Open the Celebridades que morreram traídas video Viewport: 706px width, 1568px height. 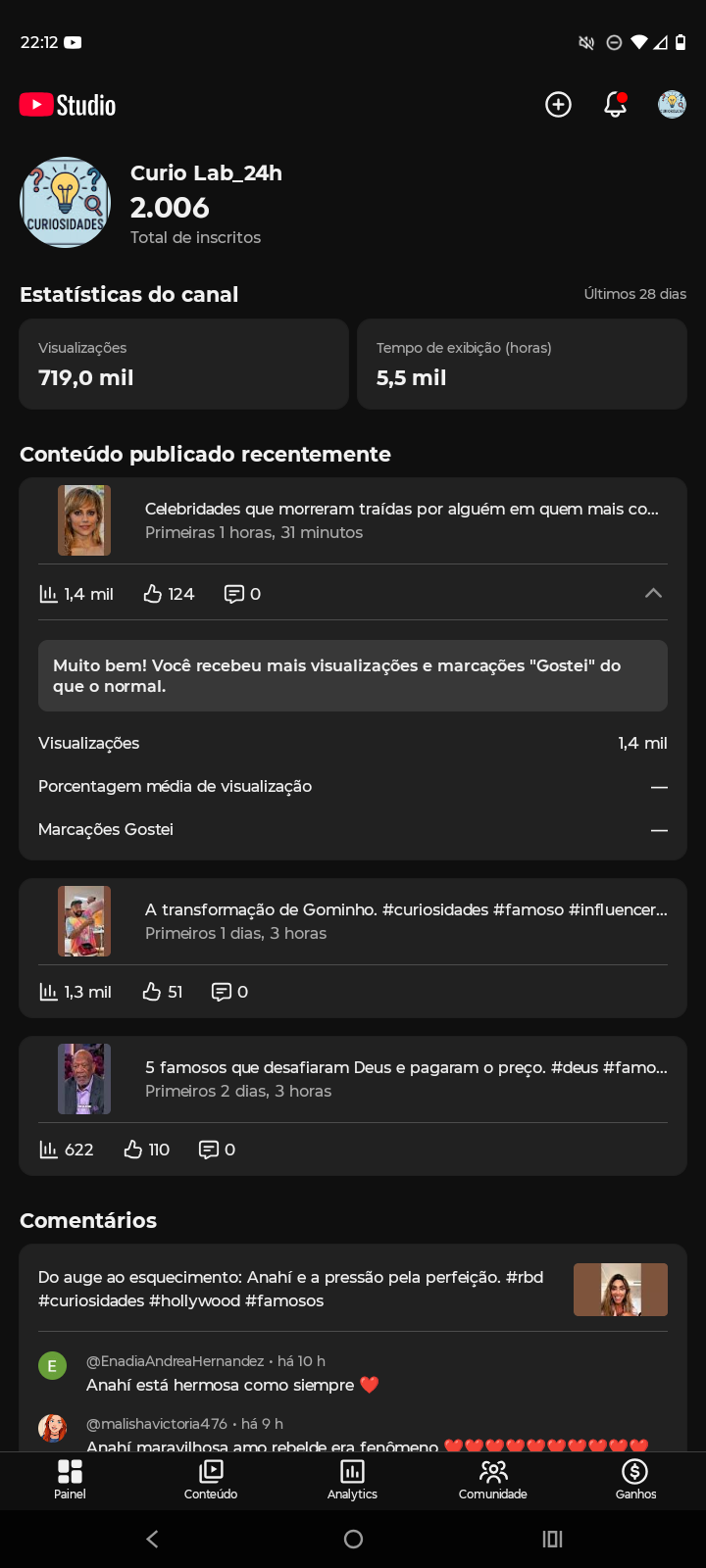[401, 520]
